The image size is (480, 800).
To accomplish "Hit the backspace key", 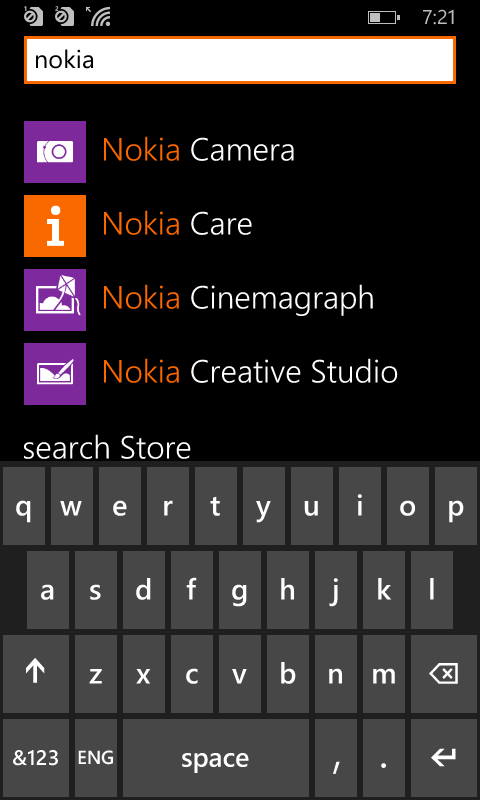I will tap(443, 674).
